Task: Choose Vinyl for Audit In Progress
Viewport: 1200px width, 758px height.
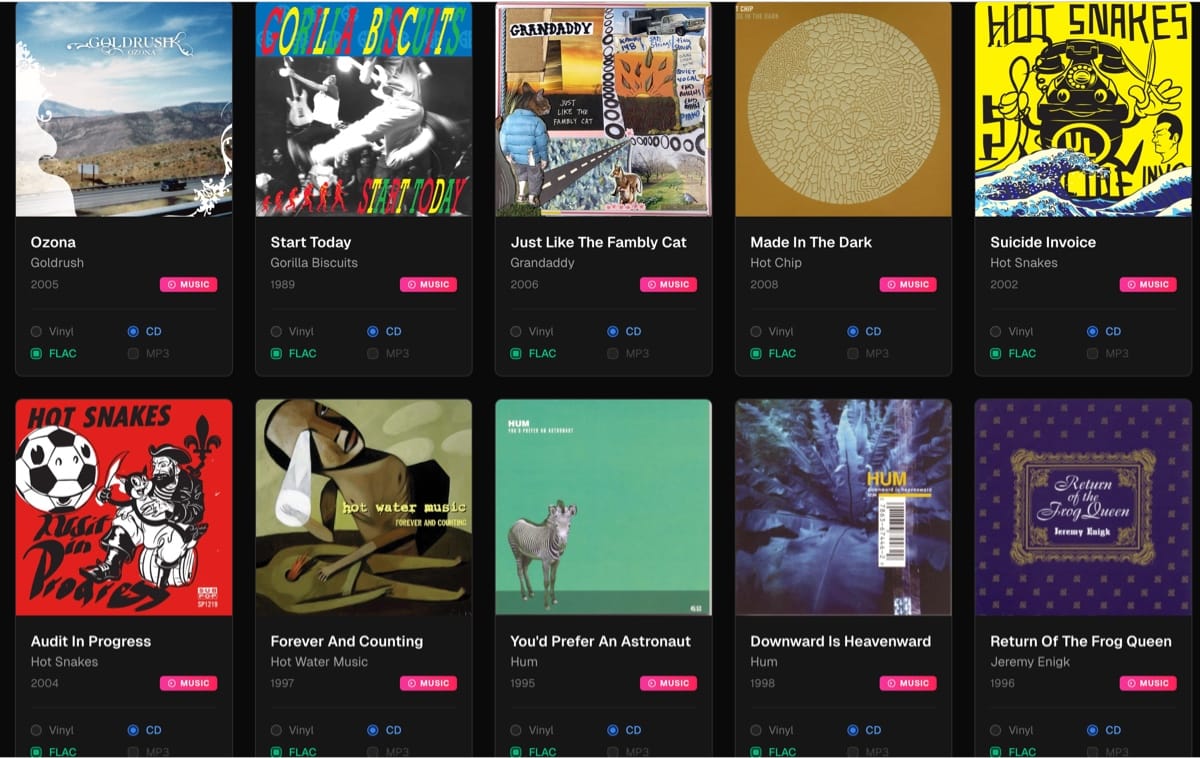Action: (37, 730)
